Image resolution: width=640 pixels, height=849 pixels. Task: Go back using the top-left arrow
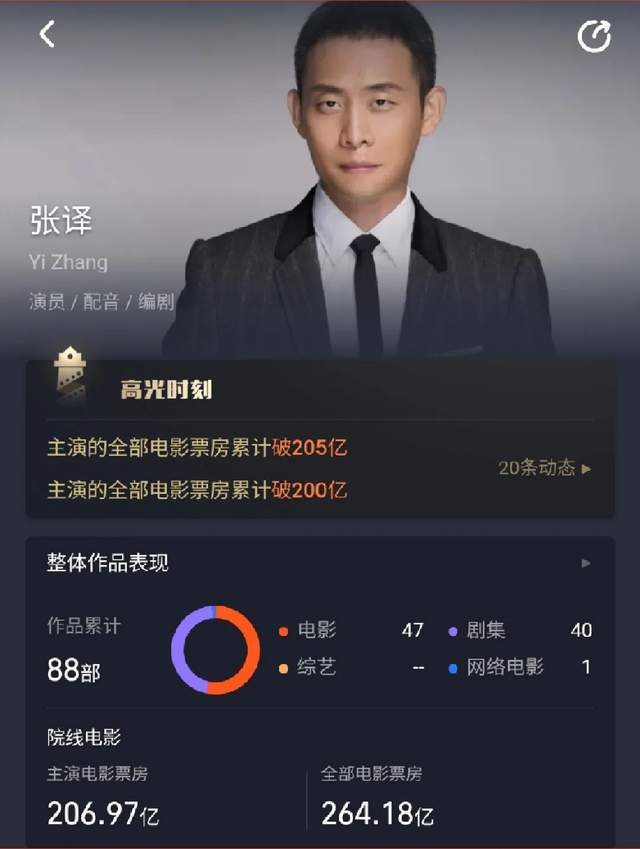(x=47, y=34)
